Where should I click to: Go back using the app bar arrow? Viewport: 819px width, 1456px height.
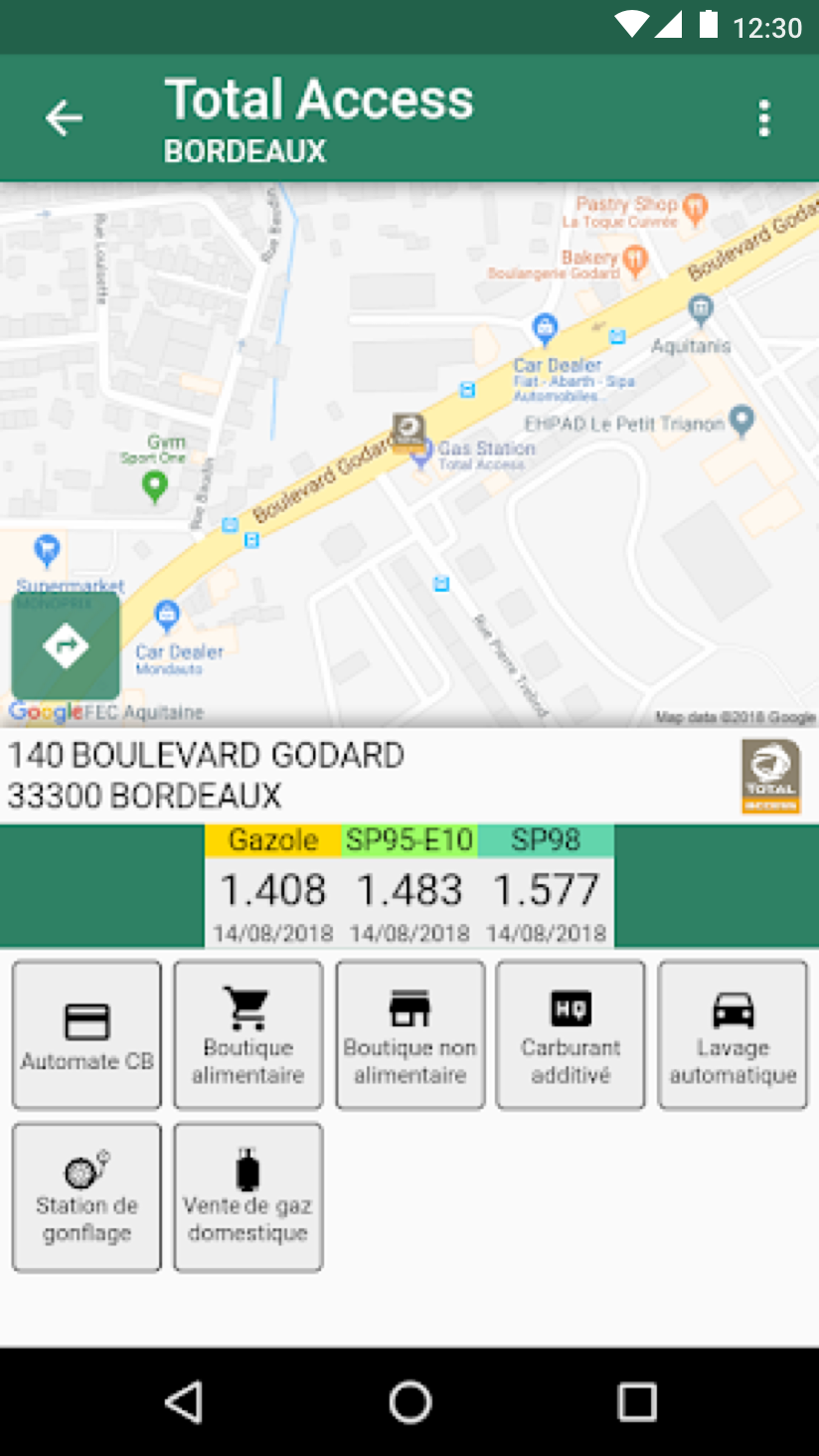(x=64, y=118)
